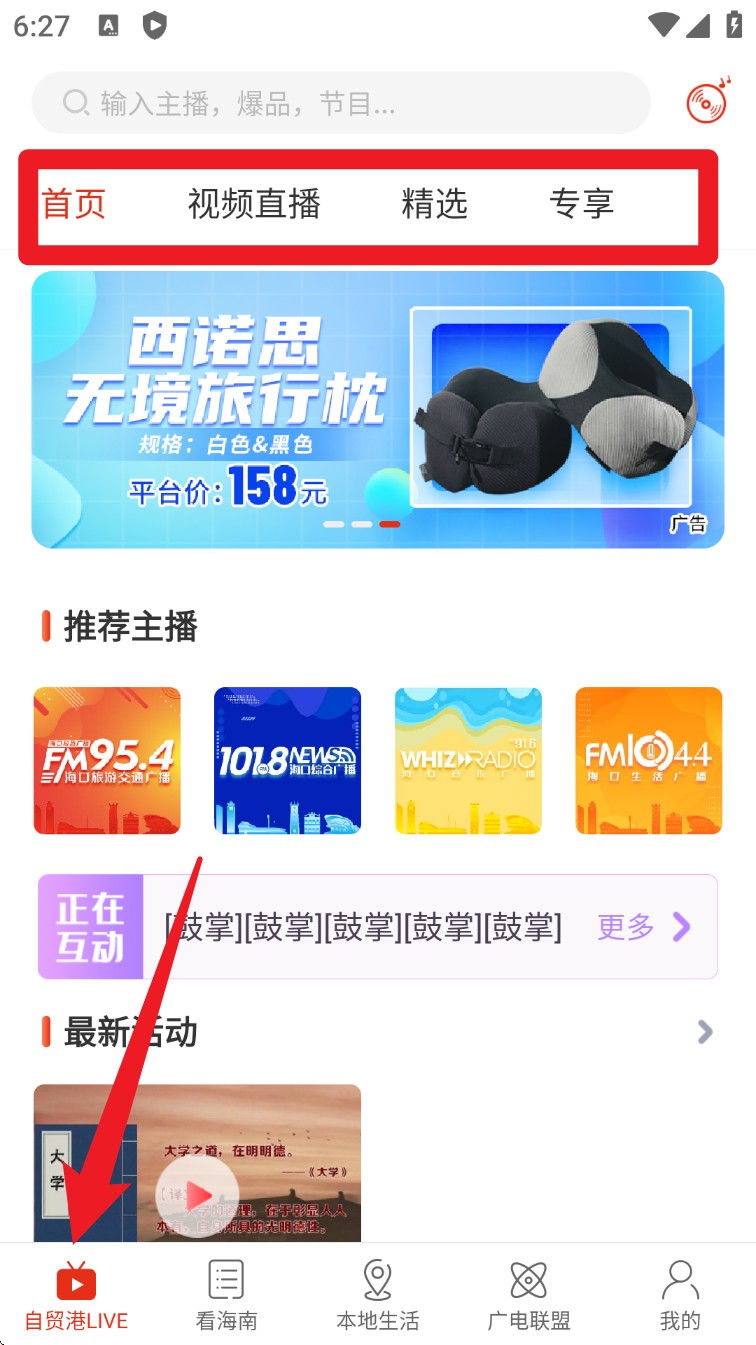Open the 本地生活 tab
756x1345 pixels.
(x=378, y=1295)
